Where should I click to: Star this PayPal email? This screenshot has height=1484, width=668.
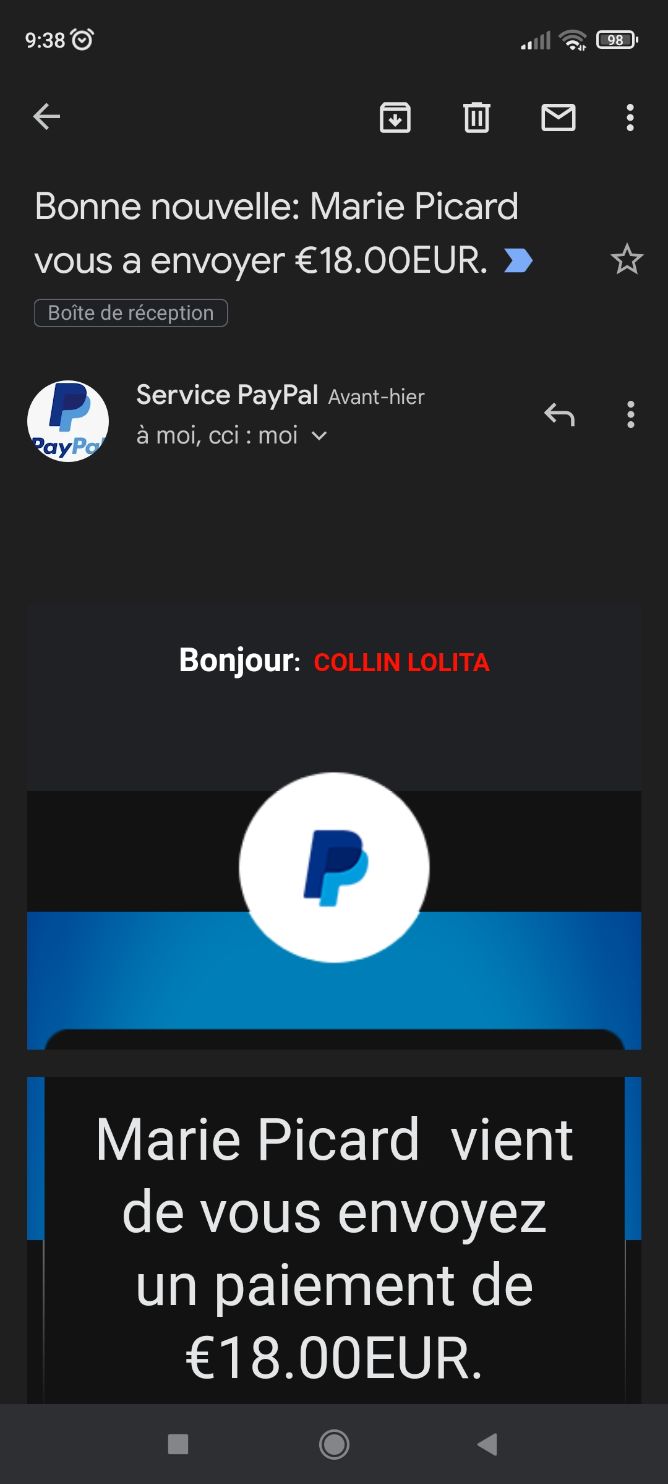(626, 260)
